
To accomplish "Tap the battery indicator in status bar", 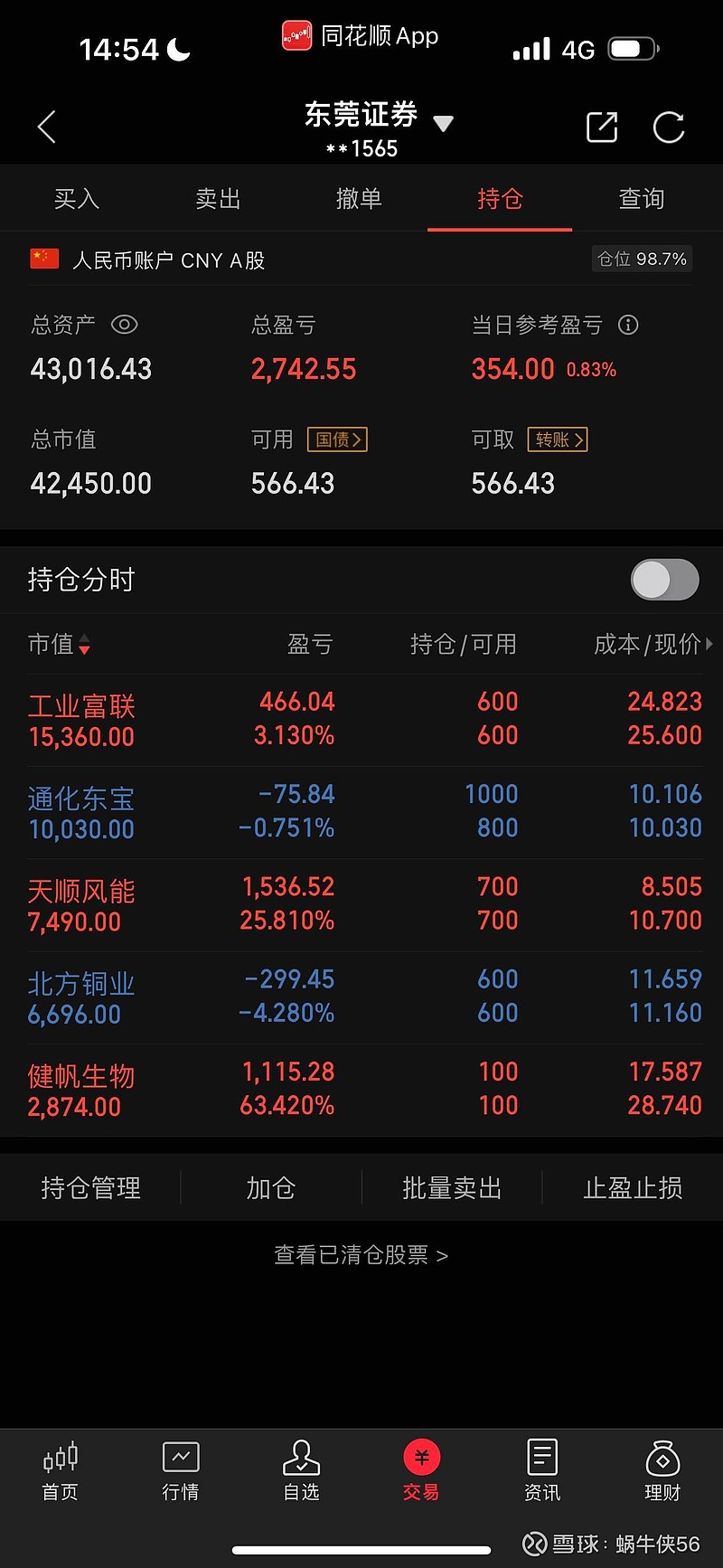I will (633, 49).
